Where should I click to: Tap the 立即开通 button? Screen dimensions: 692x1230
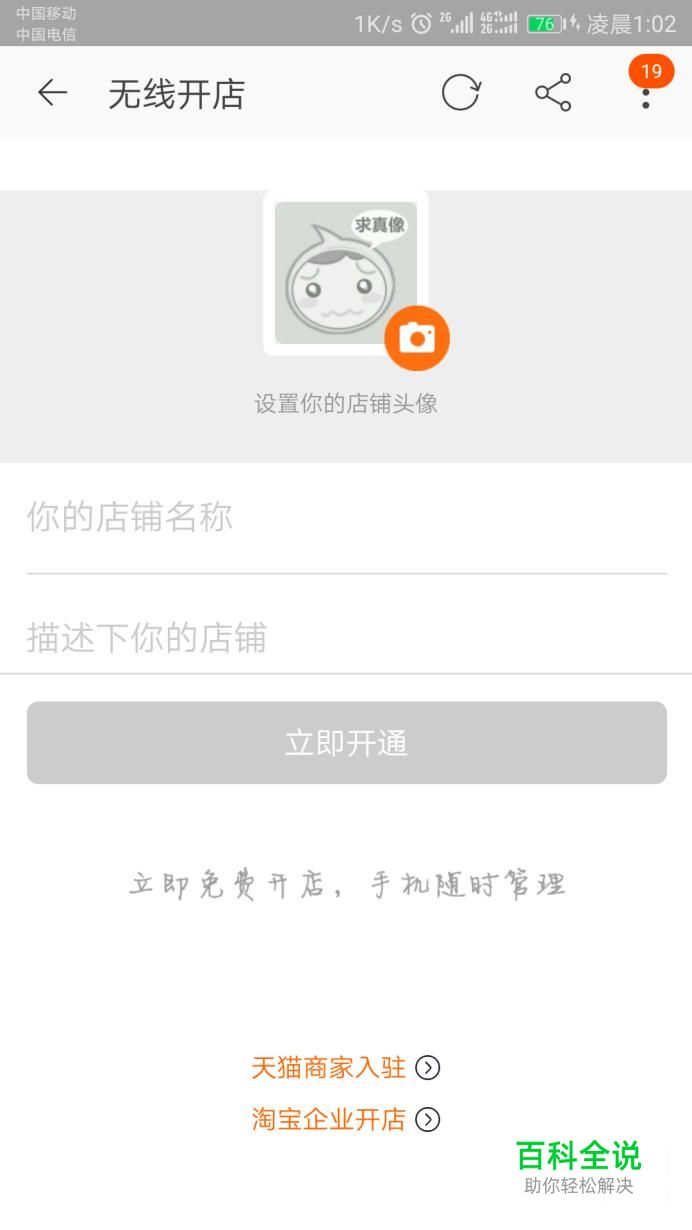tap(346, 743)
